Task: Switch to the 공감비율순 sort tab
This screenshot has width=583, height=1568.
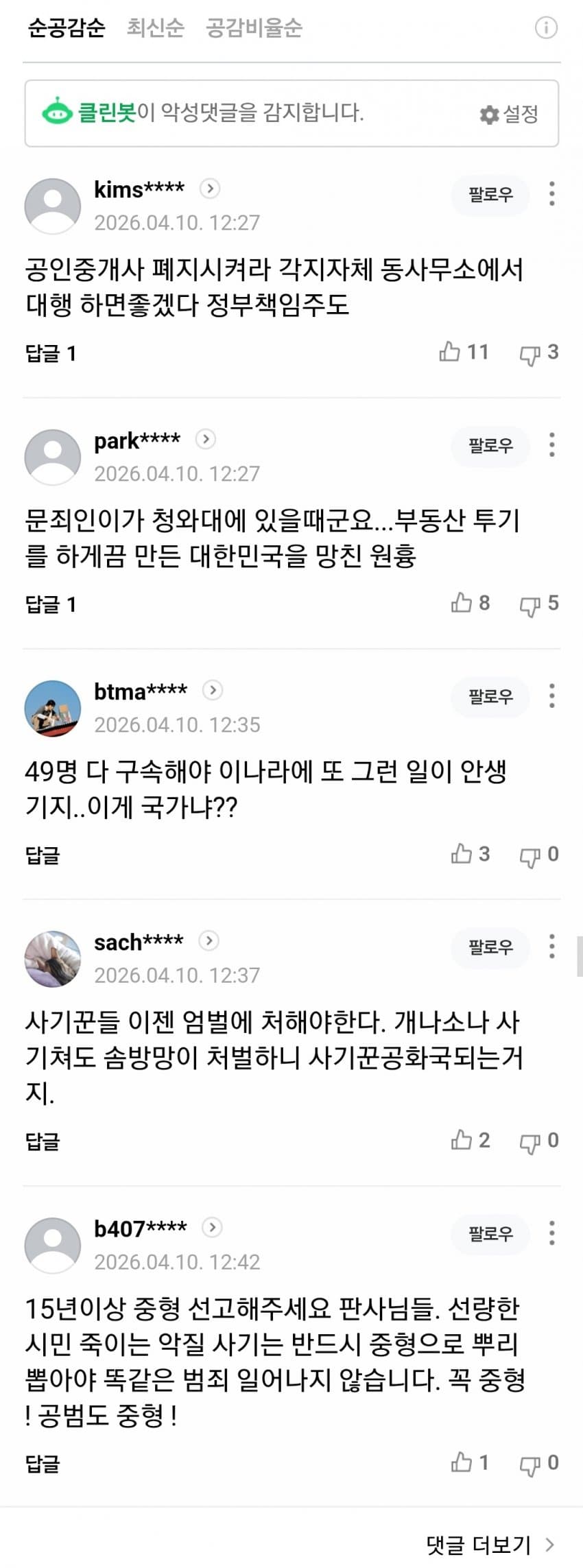Action: pos(254,28)
